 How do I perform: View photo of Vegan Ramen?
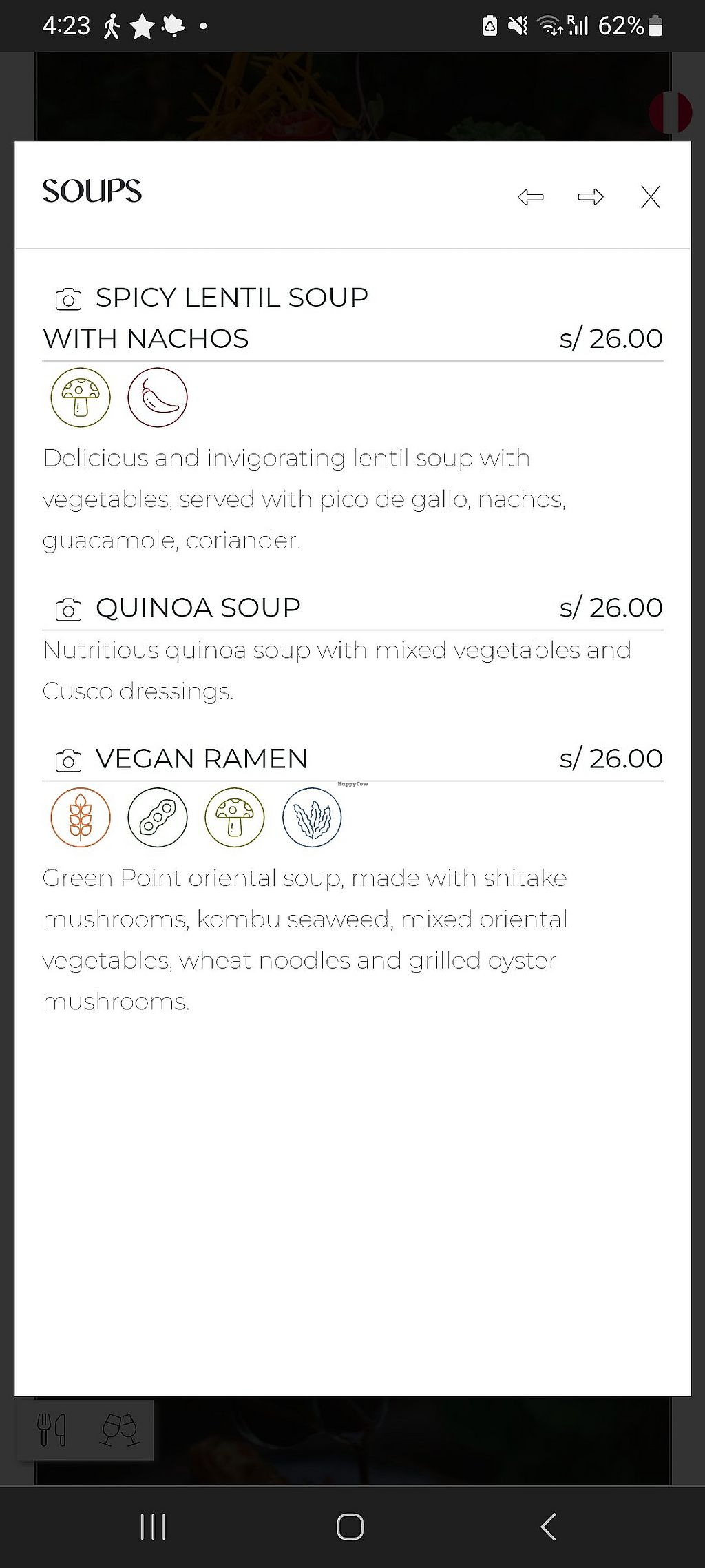68,760
